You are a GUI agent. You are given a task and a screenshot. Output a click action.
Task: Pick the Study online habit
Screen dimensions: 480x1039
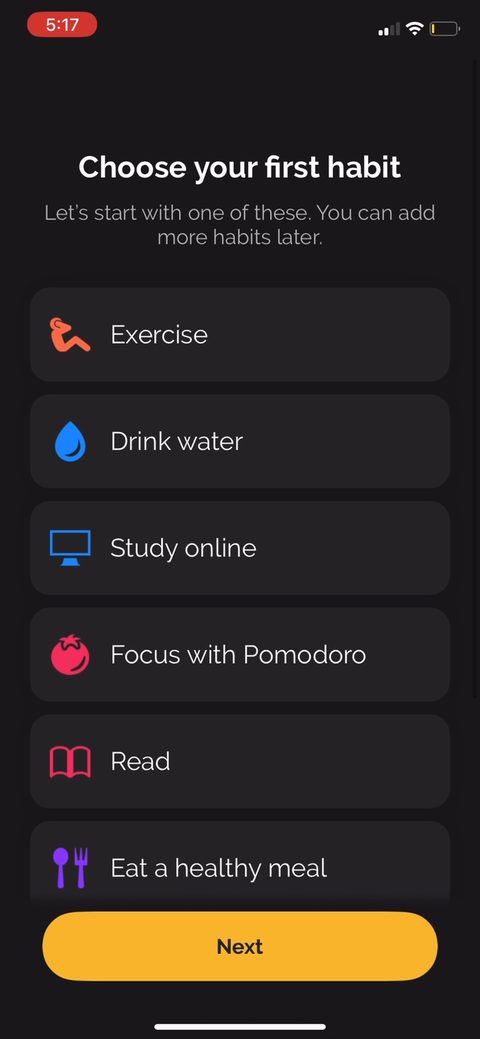pos(240,548)
